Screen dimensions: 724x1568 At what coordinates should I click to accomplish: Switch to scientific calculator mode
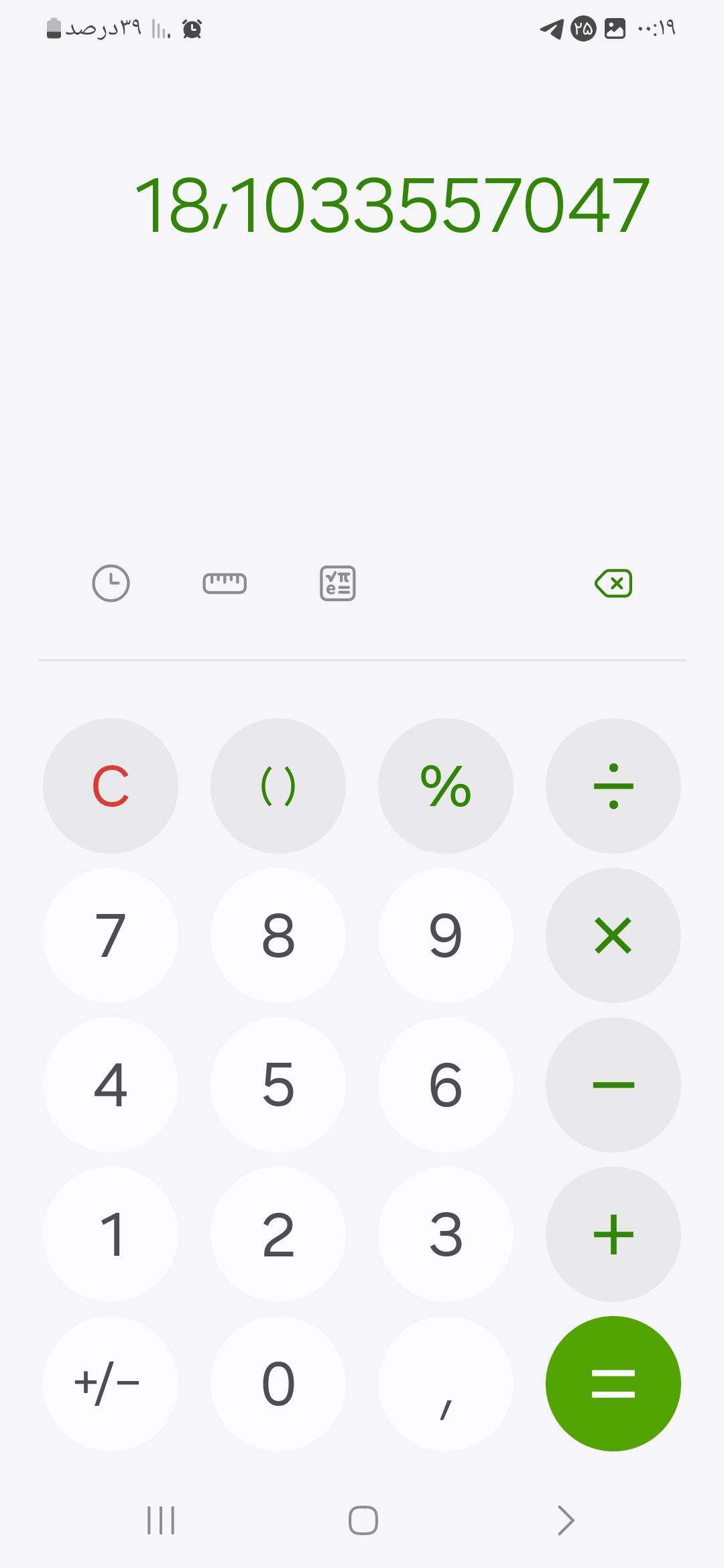338,583
